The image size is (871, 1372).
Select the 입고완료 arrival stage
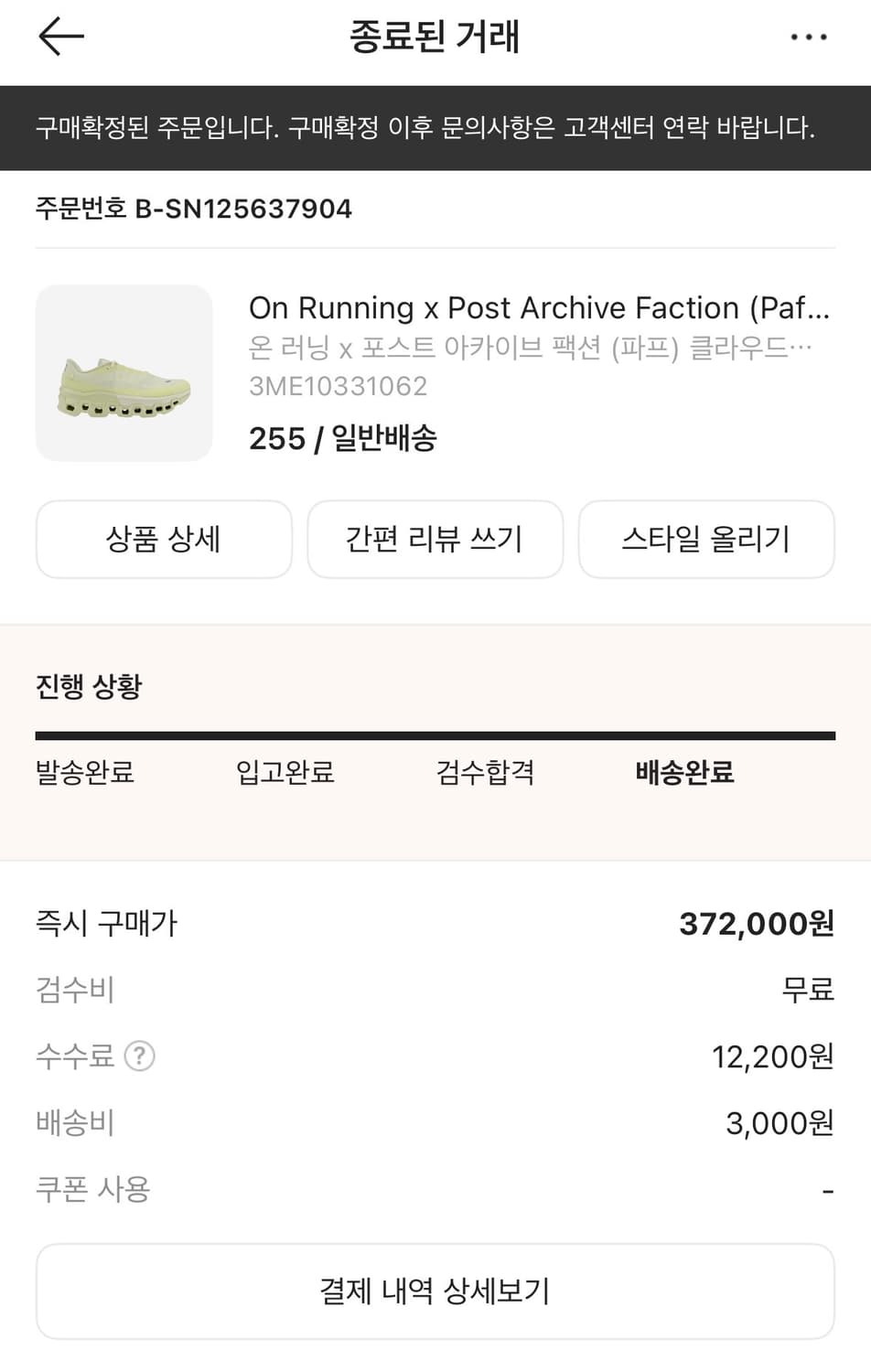click(285, 773)
